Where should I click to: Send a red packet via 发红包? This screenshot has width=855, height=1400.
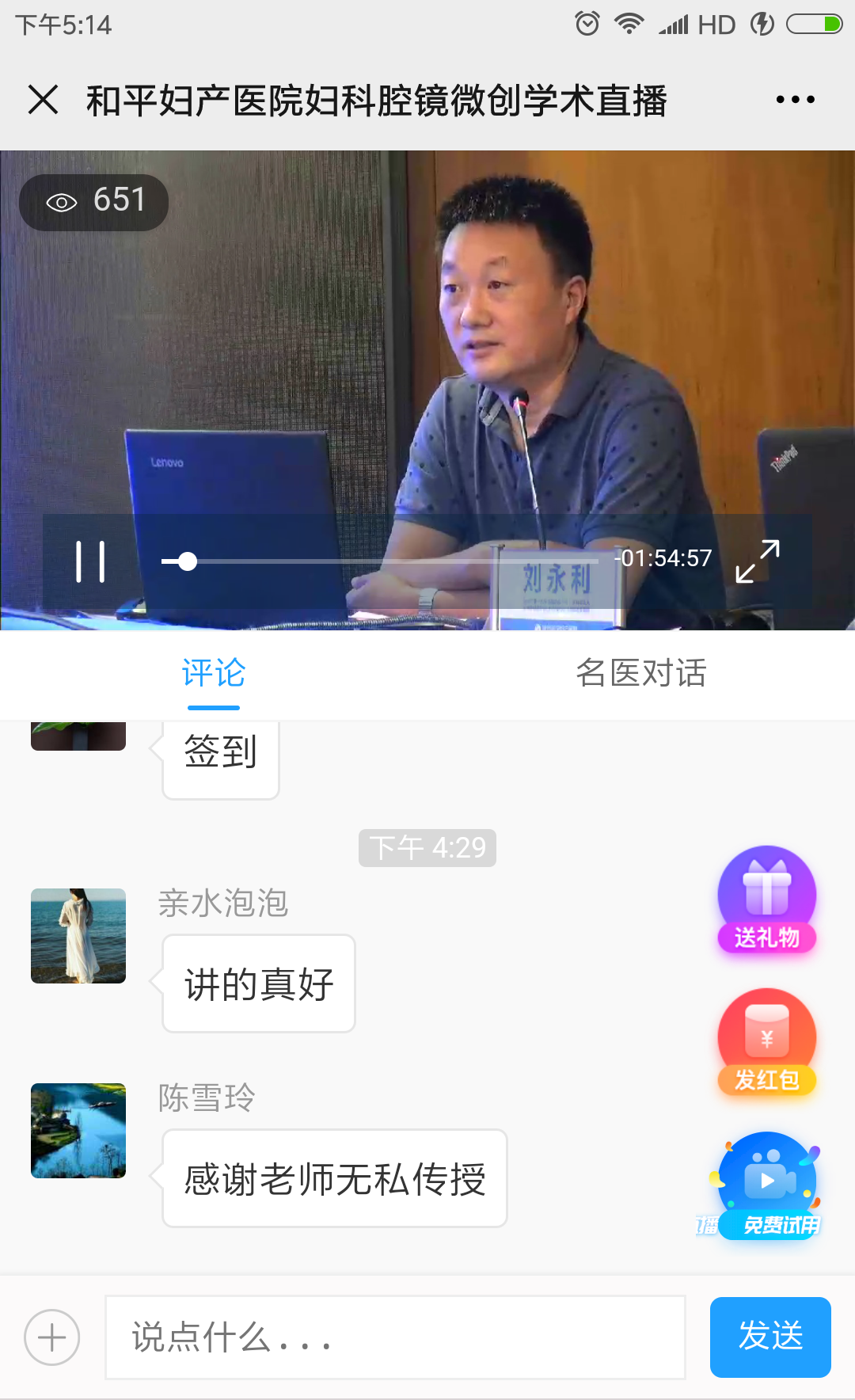[766, 1041]
